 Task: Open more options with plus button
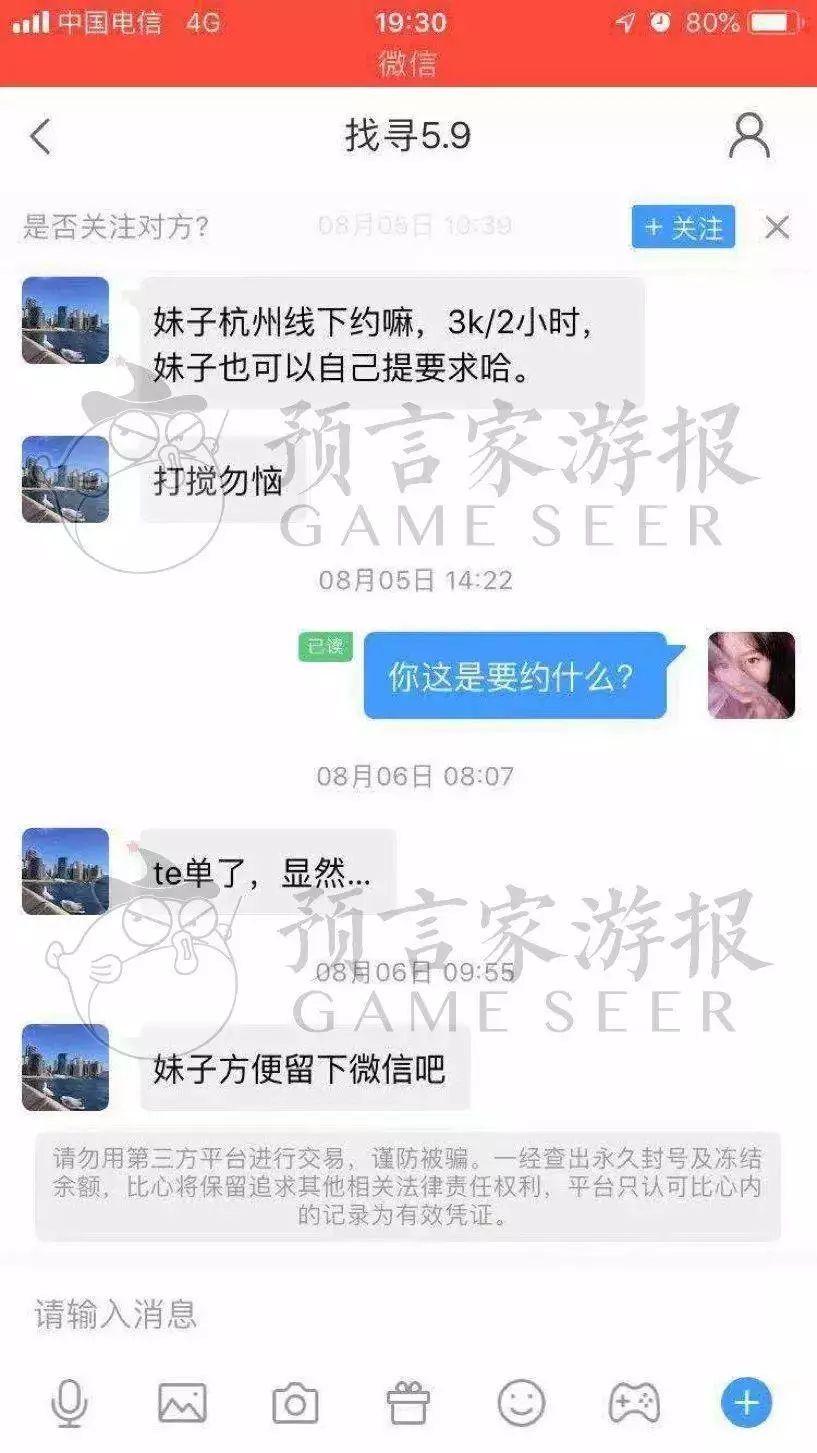pos(747,1402)
